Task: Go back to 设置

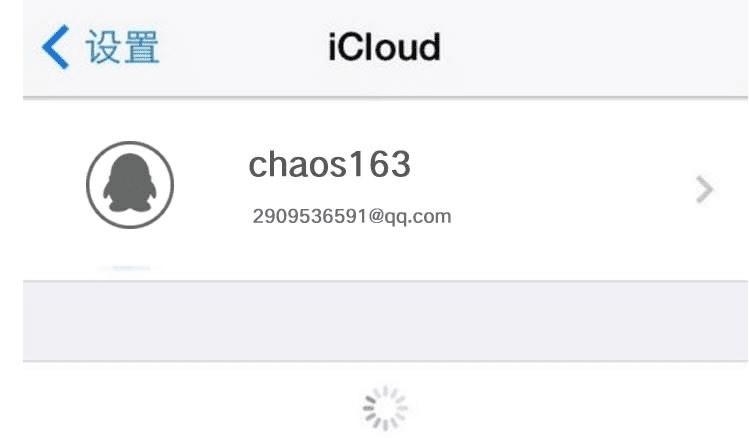Action: tap(100, 47)
